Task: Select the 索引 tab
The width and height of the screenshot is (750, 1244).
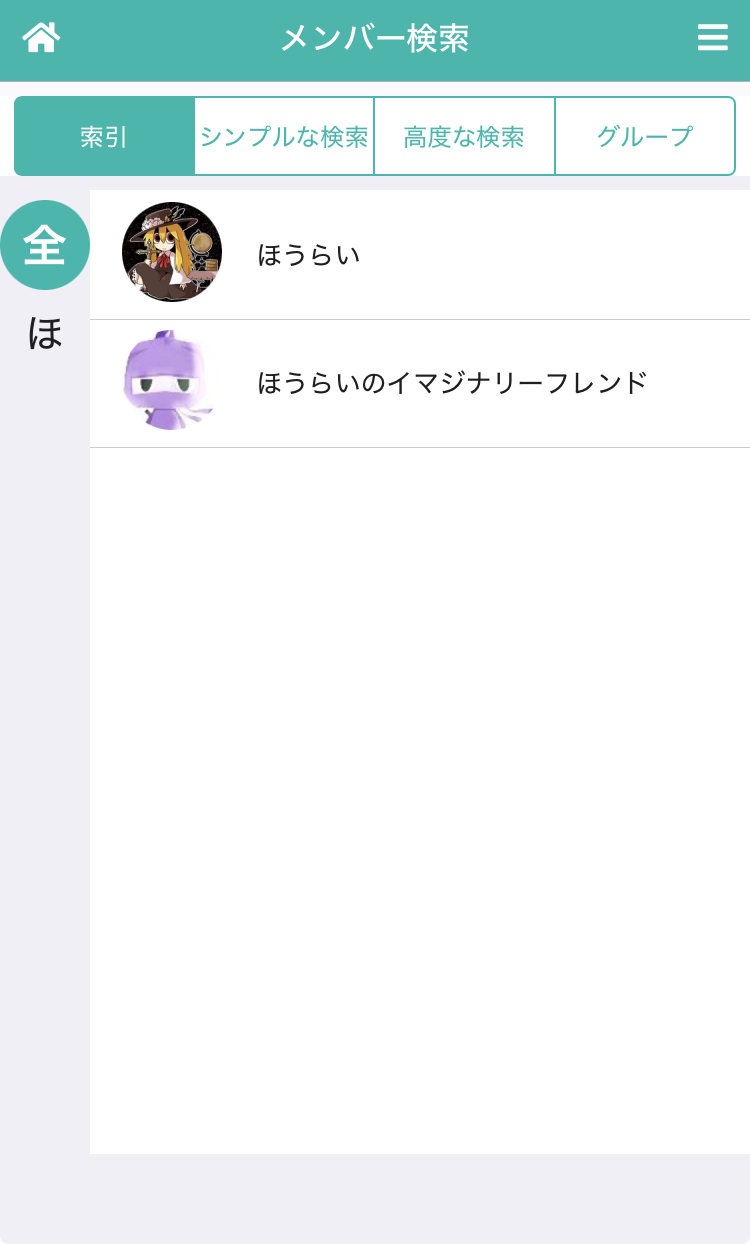Action: click(x=104, y=136)
